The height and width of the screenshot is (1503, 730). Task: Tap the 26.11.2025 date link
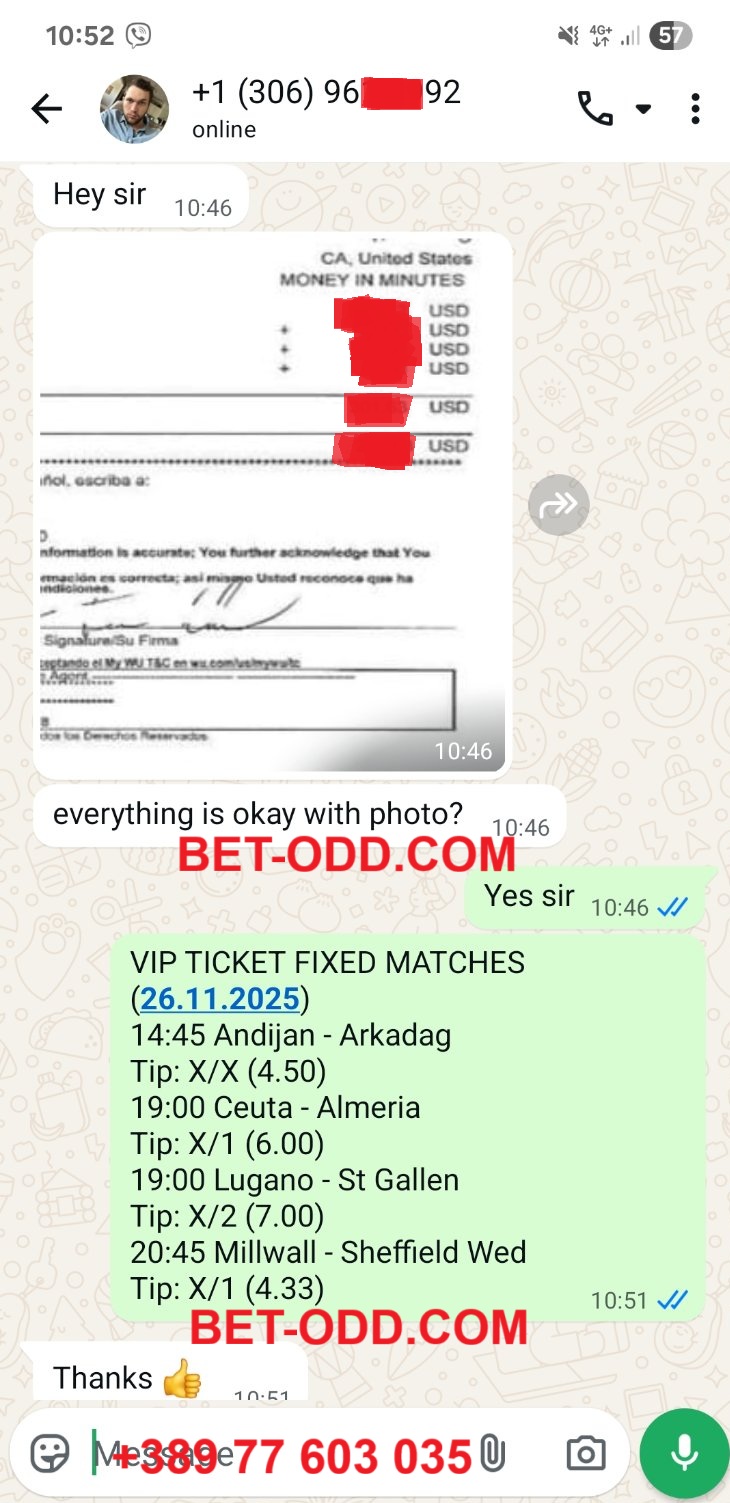[220, 999]
